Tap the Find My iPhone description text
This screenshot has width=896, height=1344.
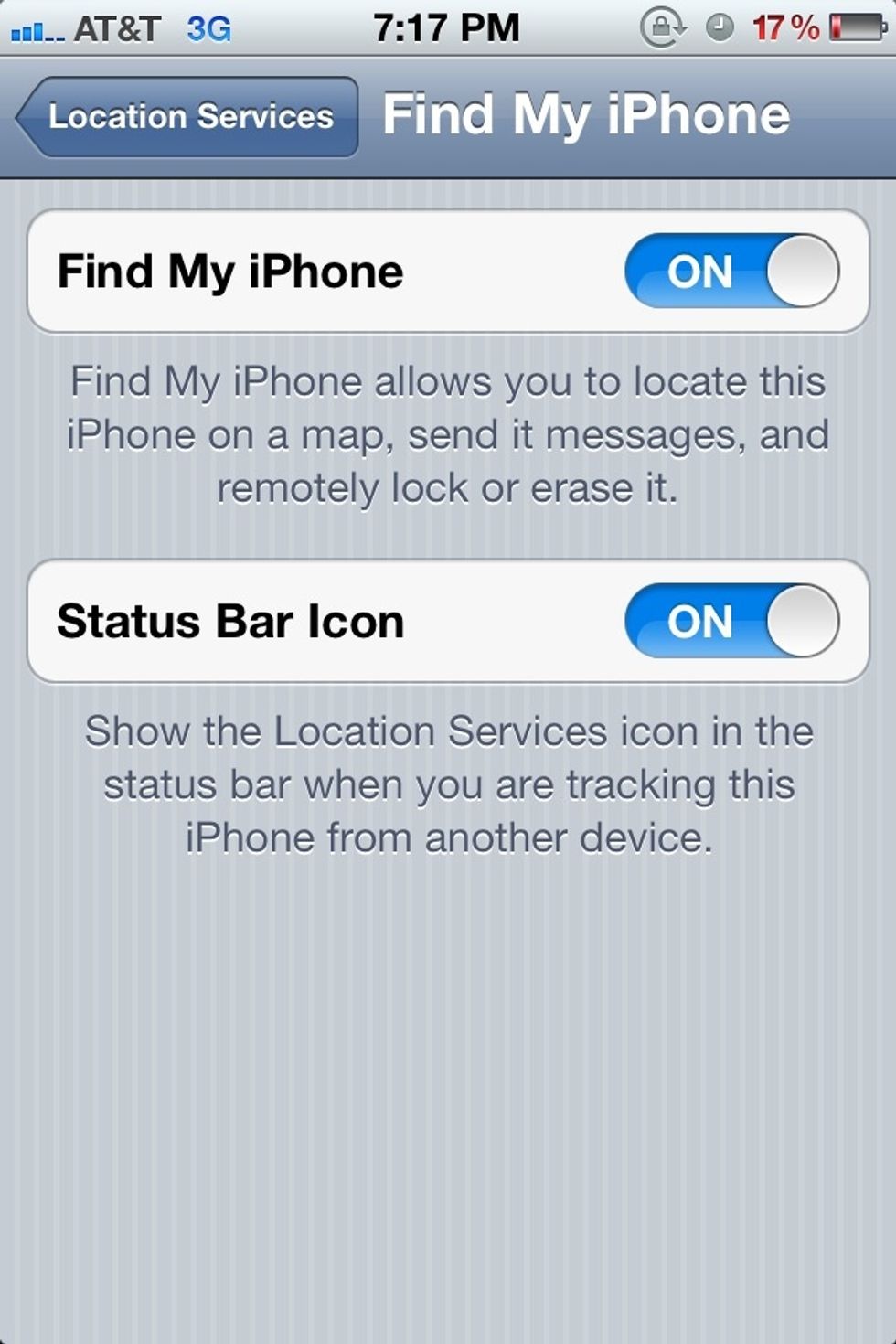pyautogui.click(x=447, y=433)
